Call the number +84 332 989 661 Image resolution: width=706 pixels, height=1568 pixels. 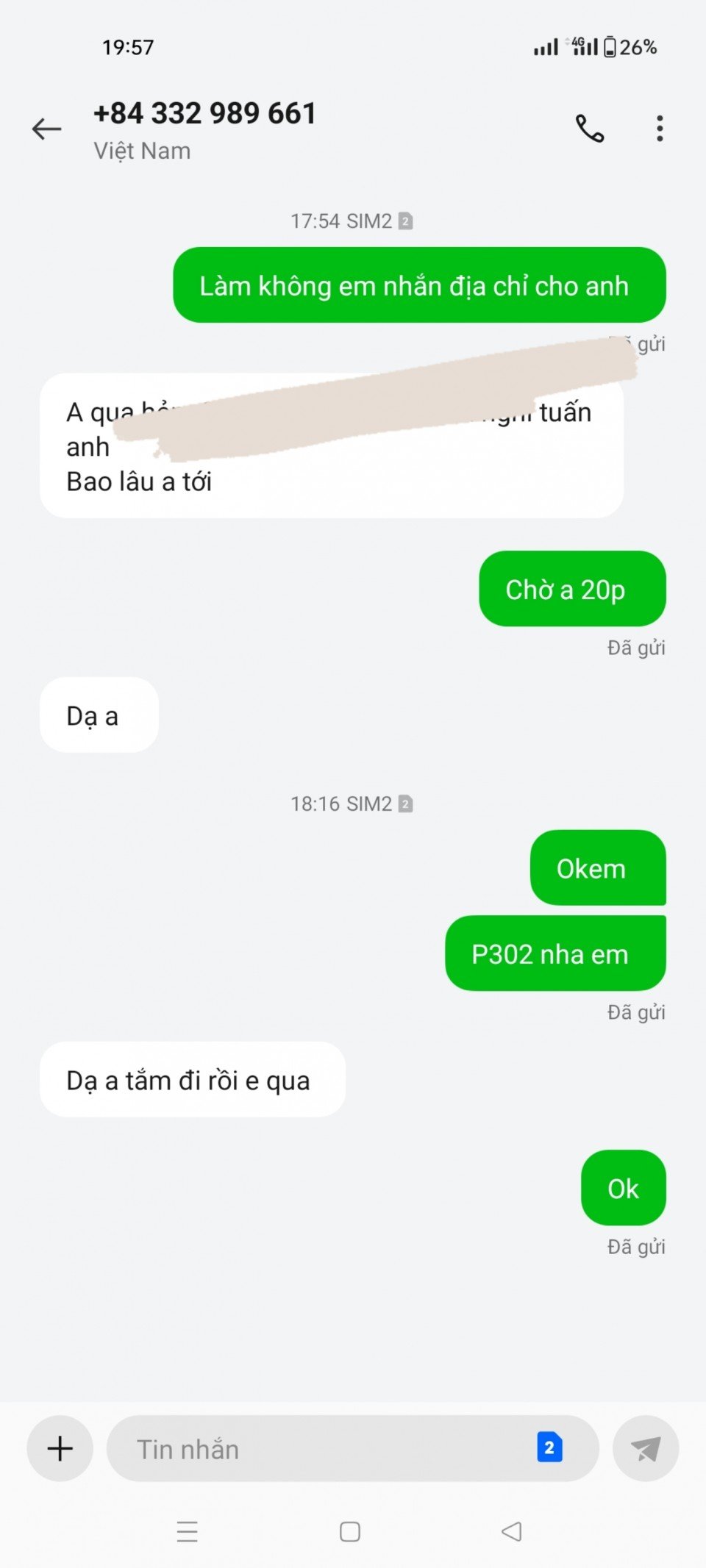(589, 129)
